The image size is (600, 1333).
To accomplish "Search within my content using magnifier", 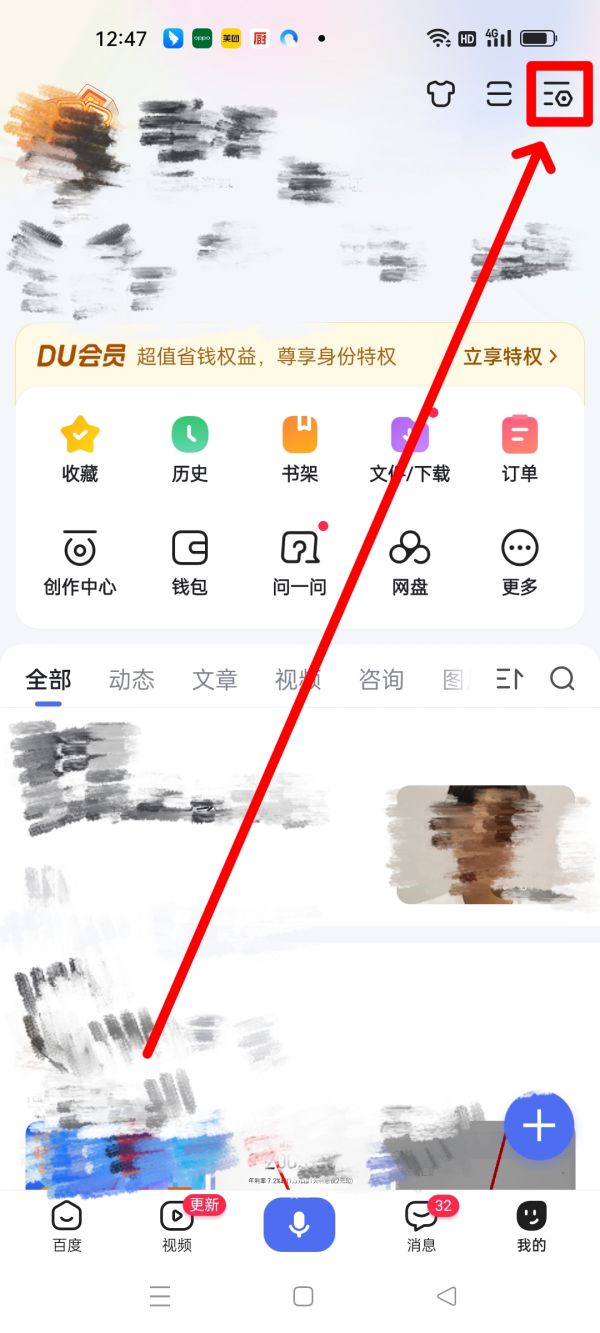I will pyautogui.click(x=562, y=679).
